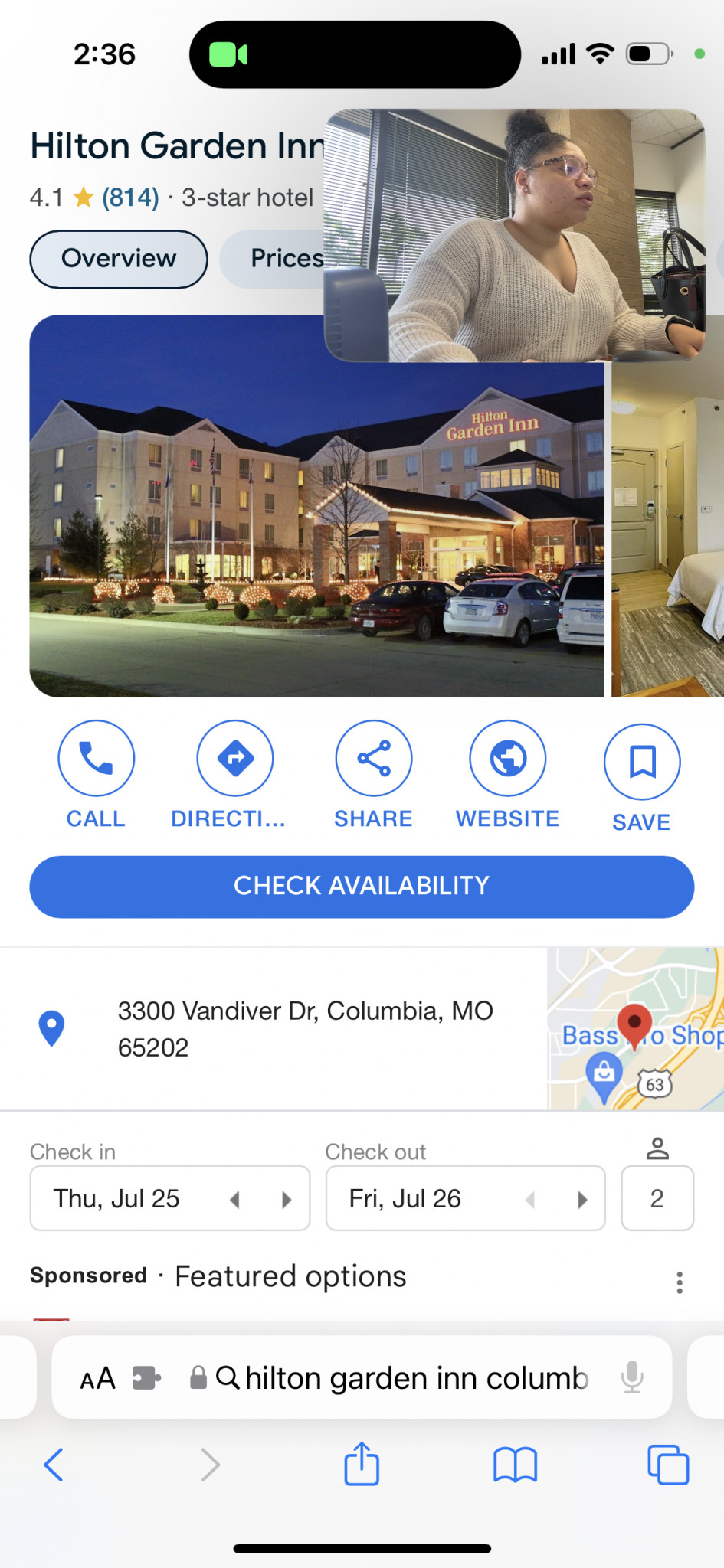
Task: Open the Safari tabs overview
Action: [x=668, y=1465]
